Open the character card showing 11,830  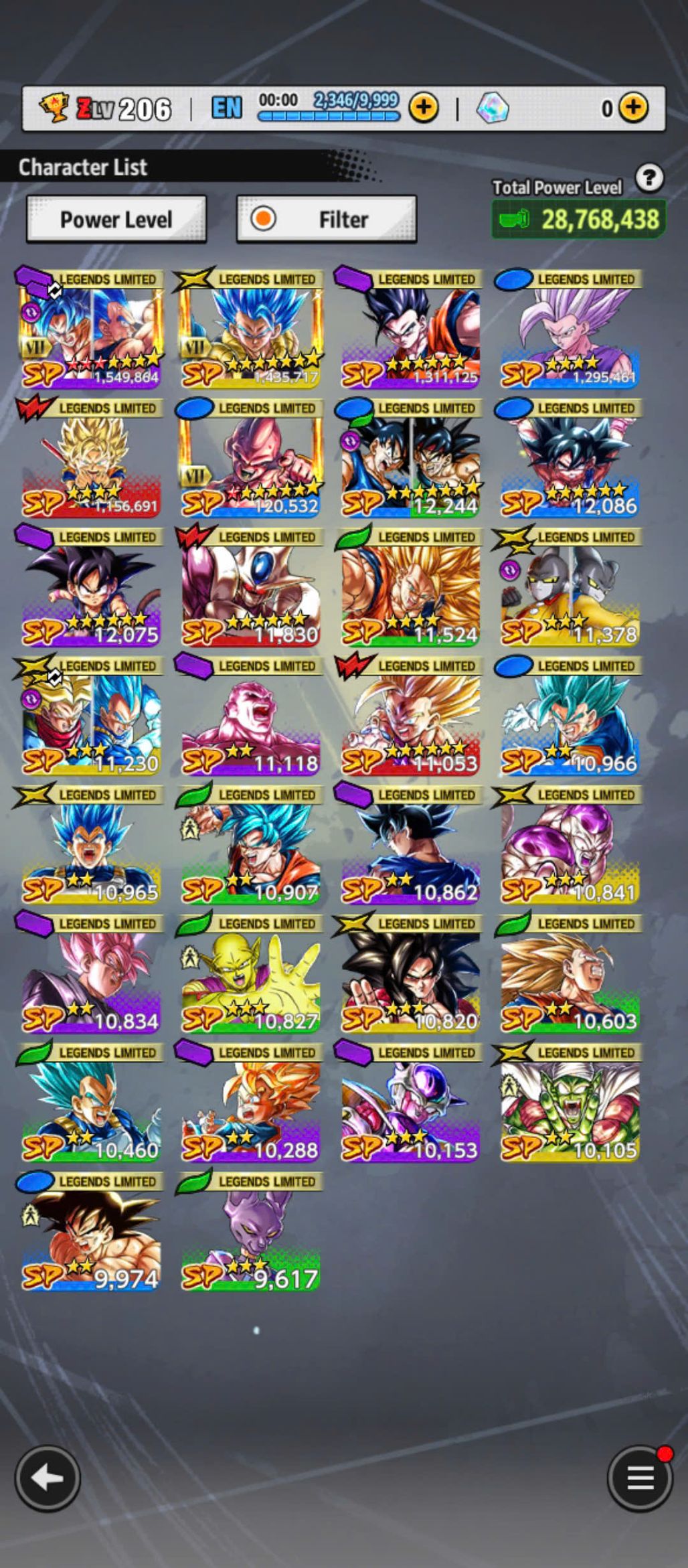[x=250, y=586]
